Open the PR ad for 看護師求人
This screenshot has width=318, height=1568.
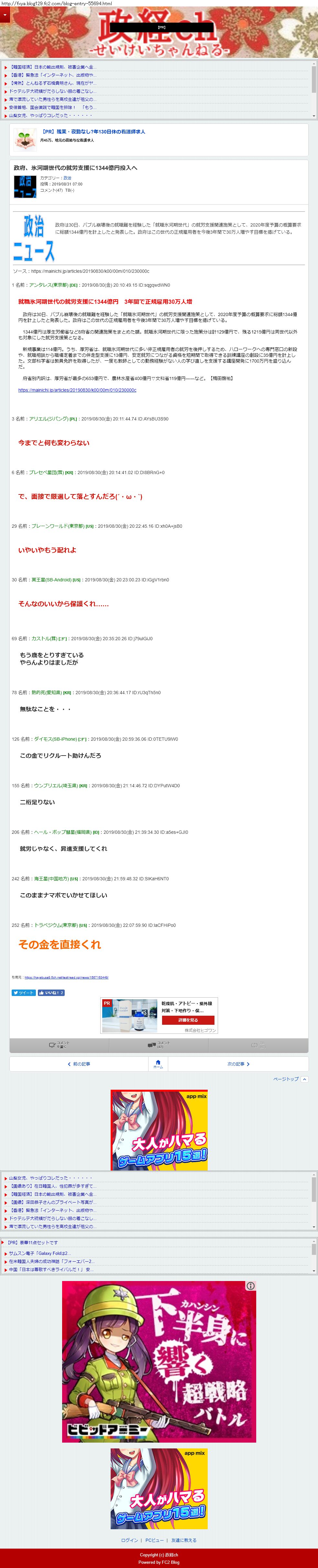[x=93, y=132]
